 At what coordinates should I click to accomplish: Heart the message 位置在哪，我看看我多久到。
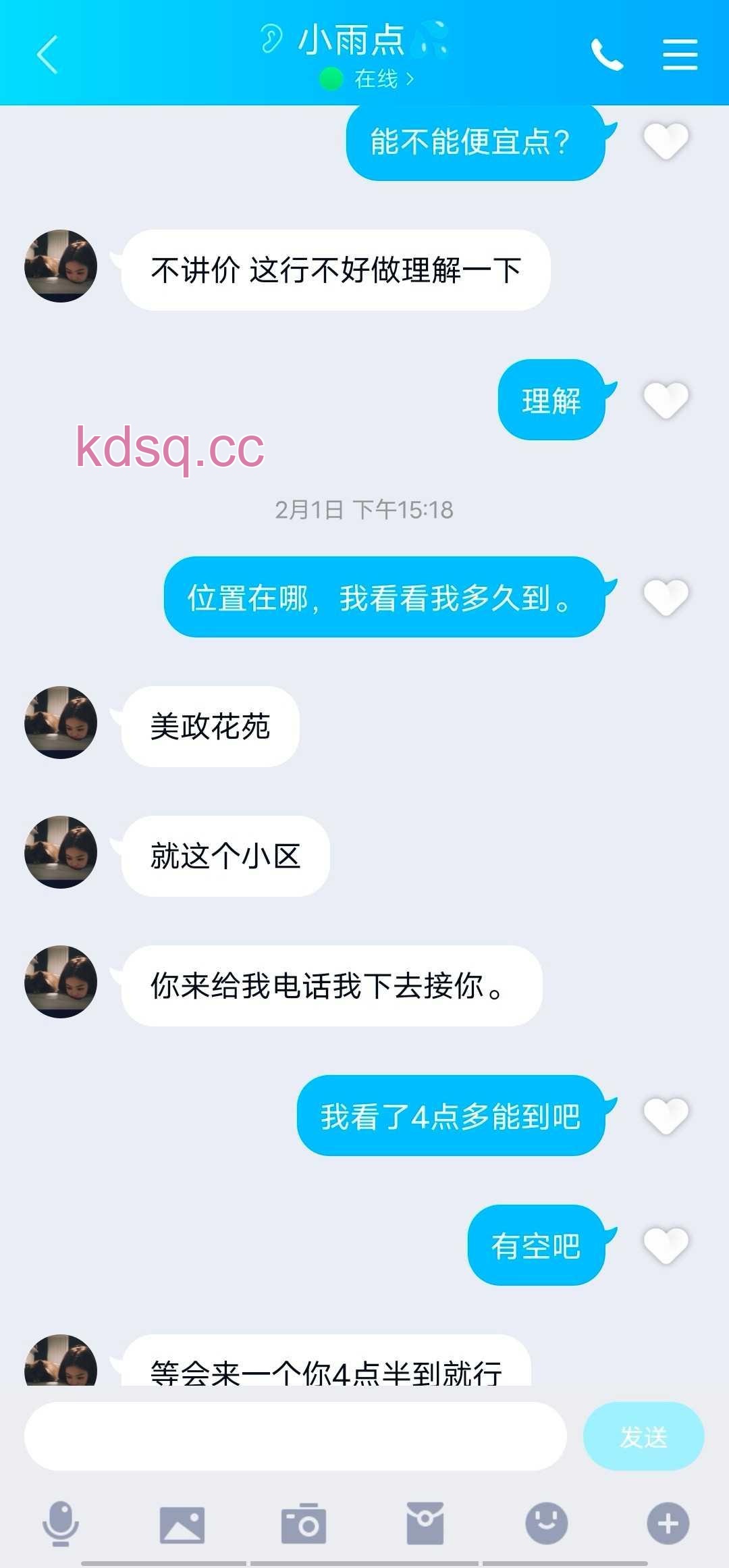tap(666, 597)
